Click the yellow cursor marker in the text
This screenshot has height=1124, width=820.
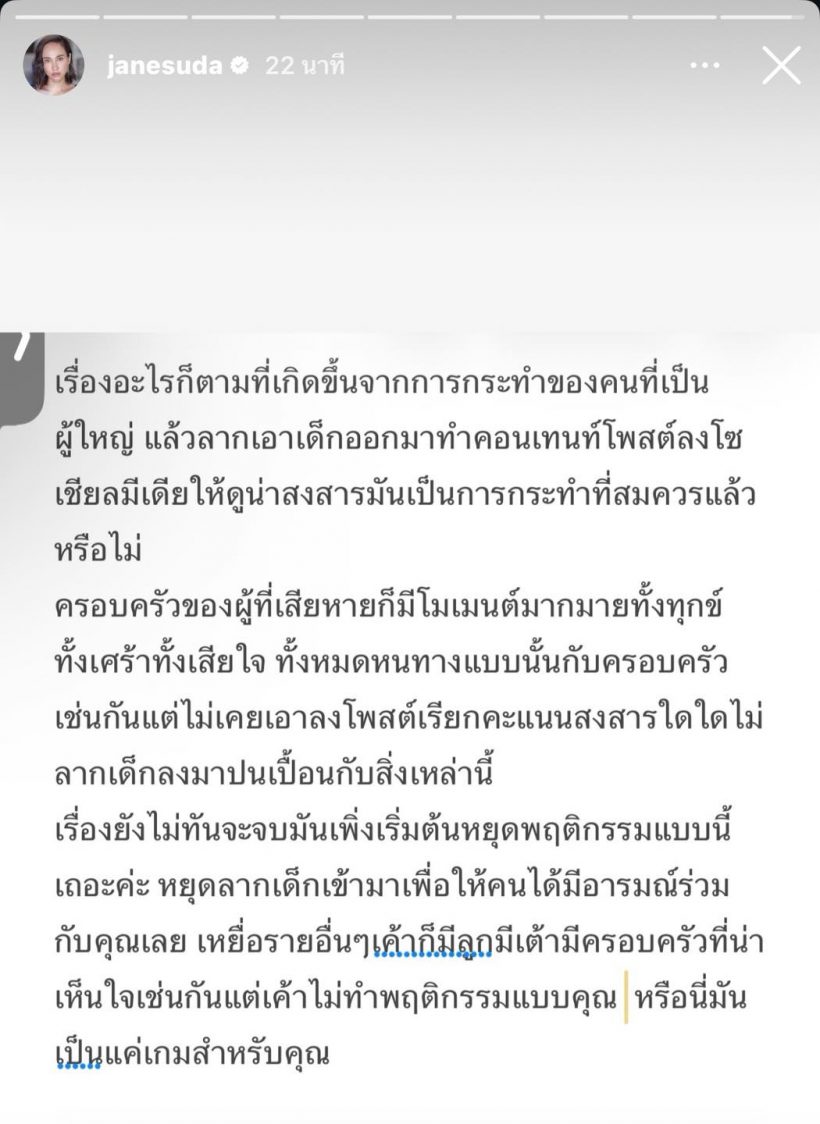[x=625, y=998]
